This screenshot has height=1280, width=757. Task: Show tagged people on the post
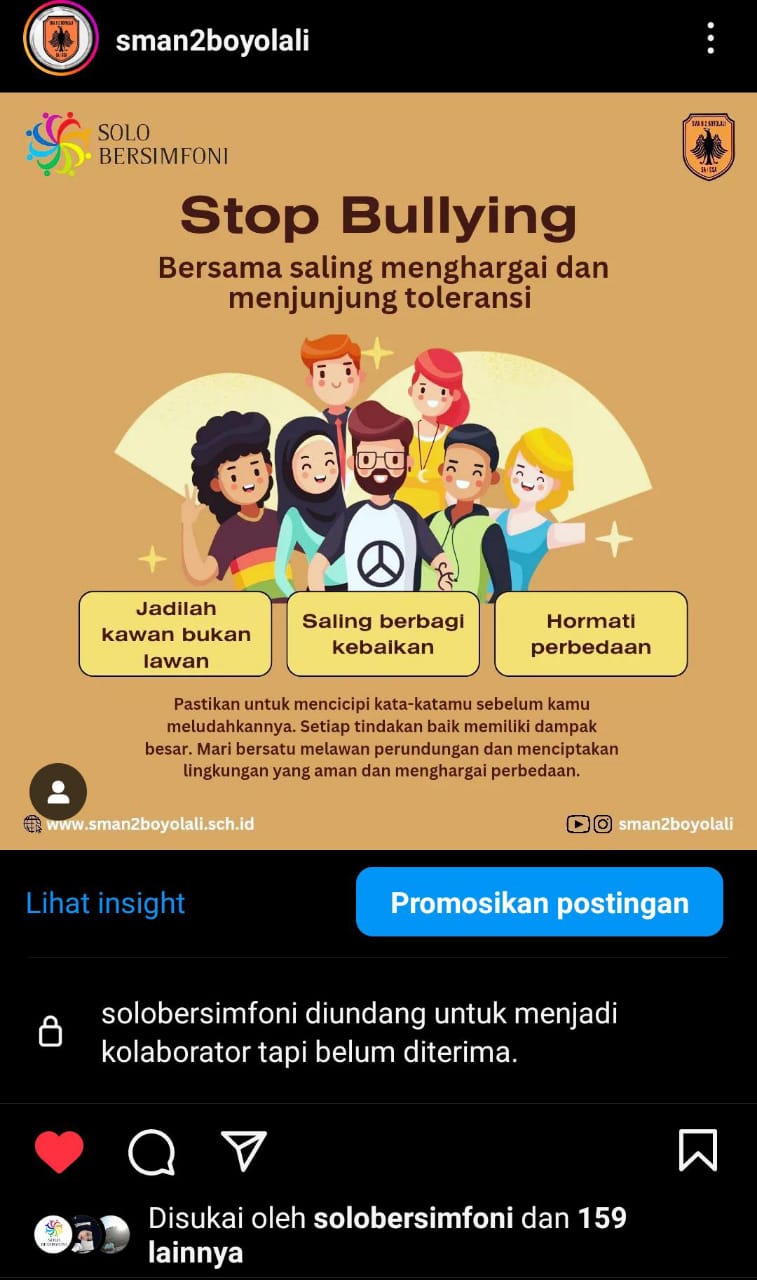pos(58,792)
